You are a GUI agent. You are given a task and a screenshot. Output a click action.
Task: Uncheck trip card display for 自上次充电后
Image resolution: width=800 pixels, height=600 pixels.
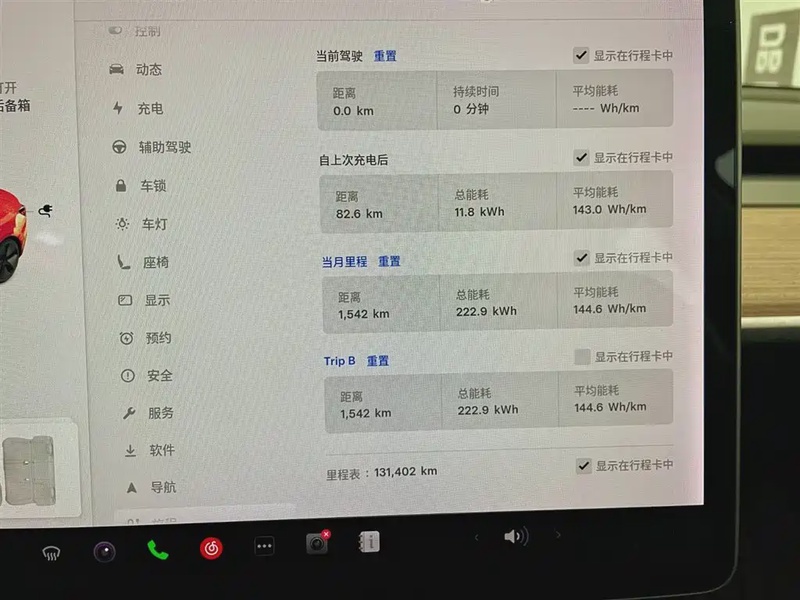(x=581, y=157)
